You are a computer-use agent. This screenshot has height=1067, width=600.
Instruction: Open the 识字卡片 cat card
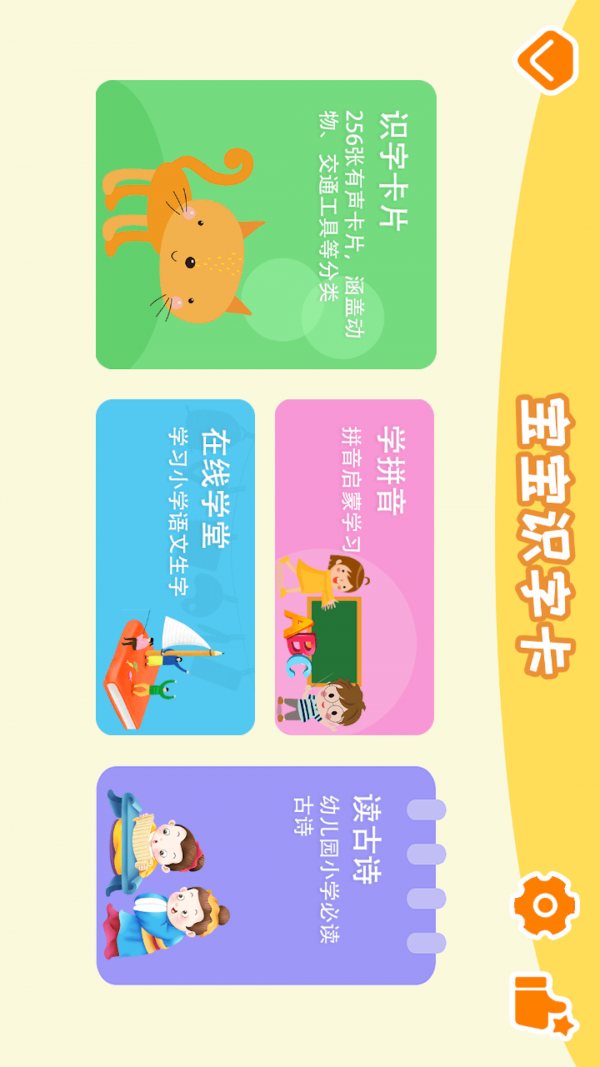pos(266,225)
